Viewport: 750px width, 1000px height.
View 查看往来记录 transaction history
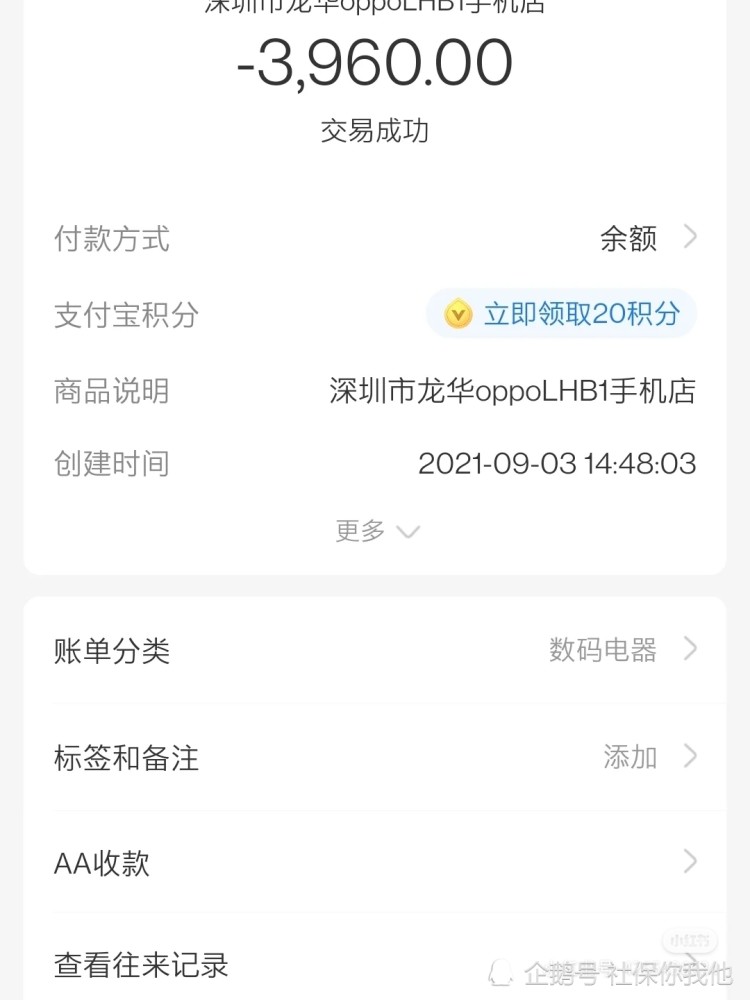click(x=375, y=965)
